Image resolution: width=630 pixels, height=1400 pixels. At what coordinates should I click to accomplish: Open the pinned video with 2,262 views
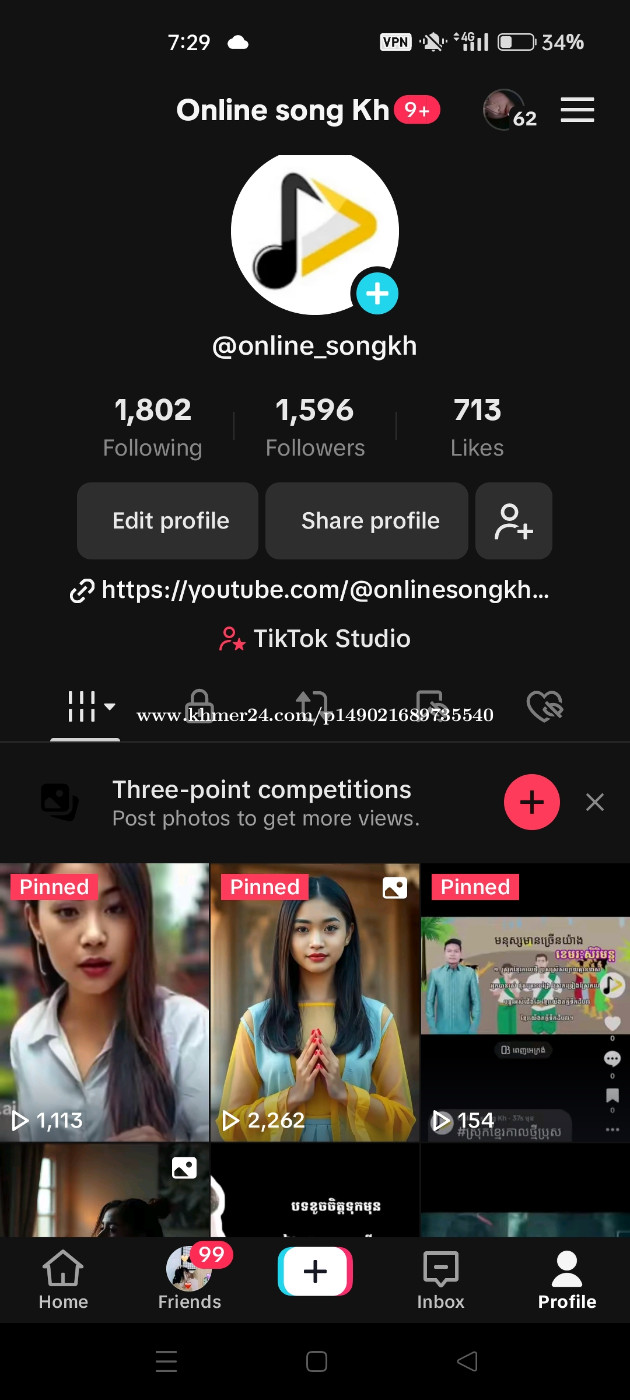315,1002
